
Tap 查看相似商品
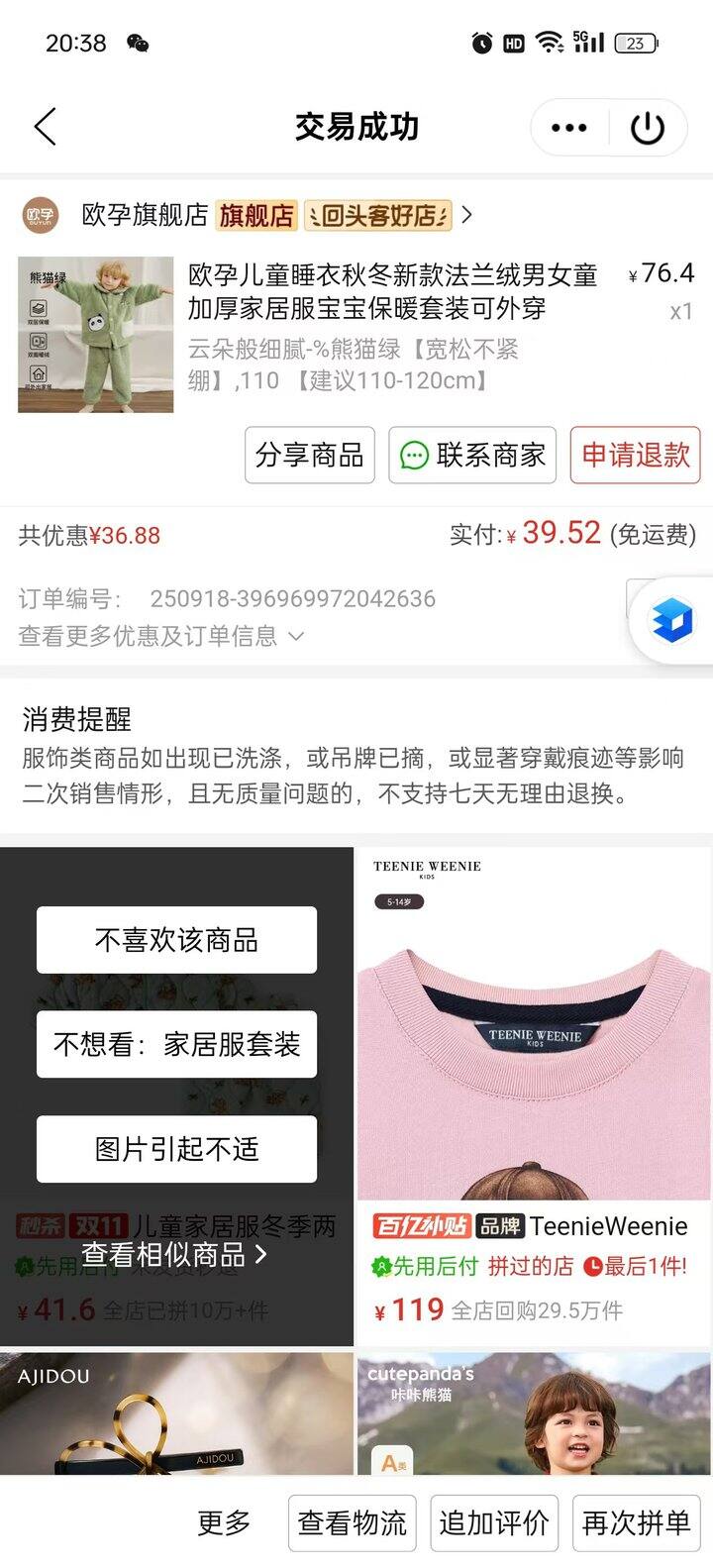tap(173, 1255)
